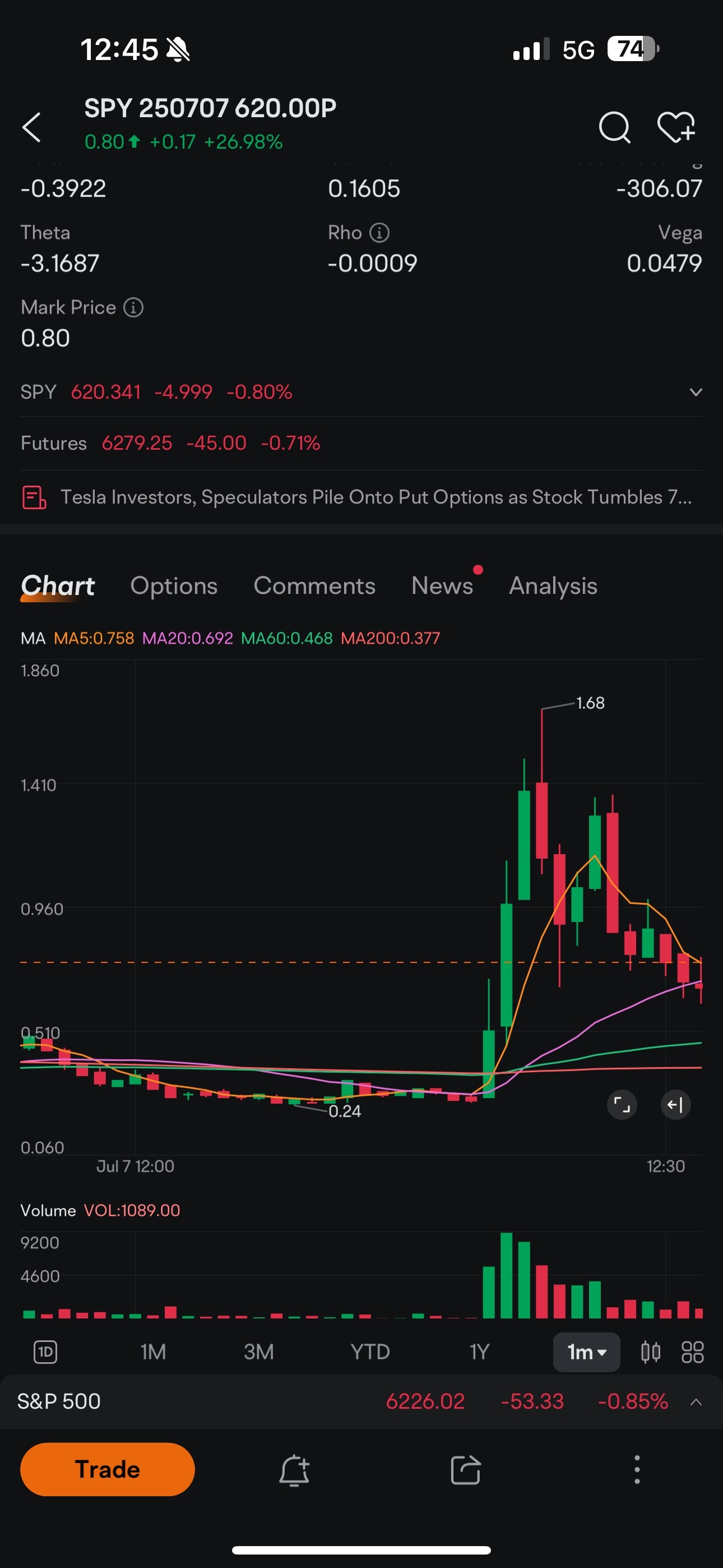Expand the SPY quote row chevron

coord(696,392)
